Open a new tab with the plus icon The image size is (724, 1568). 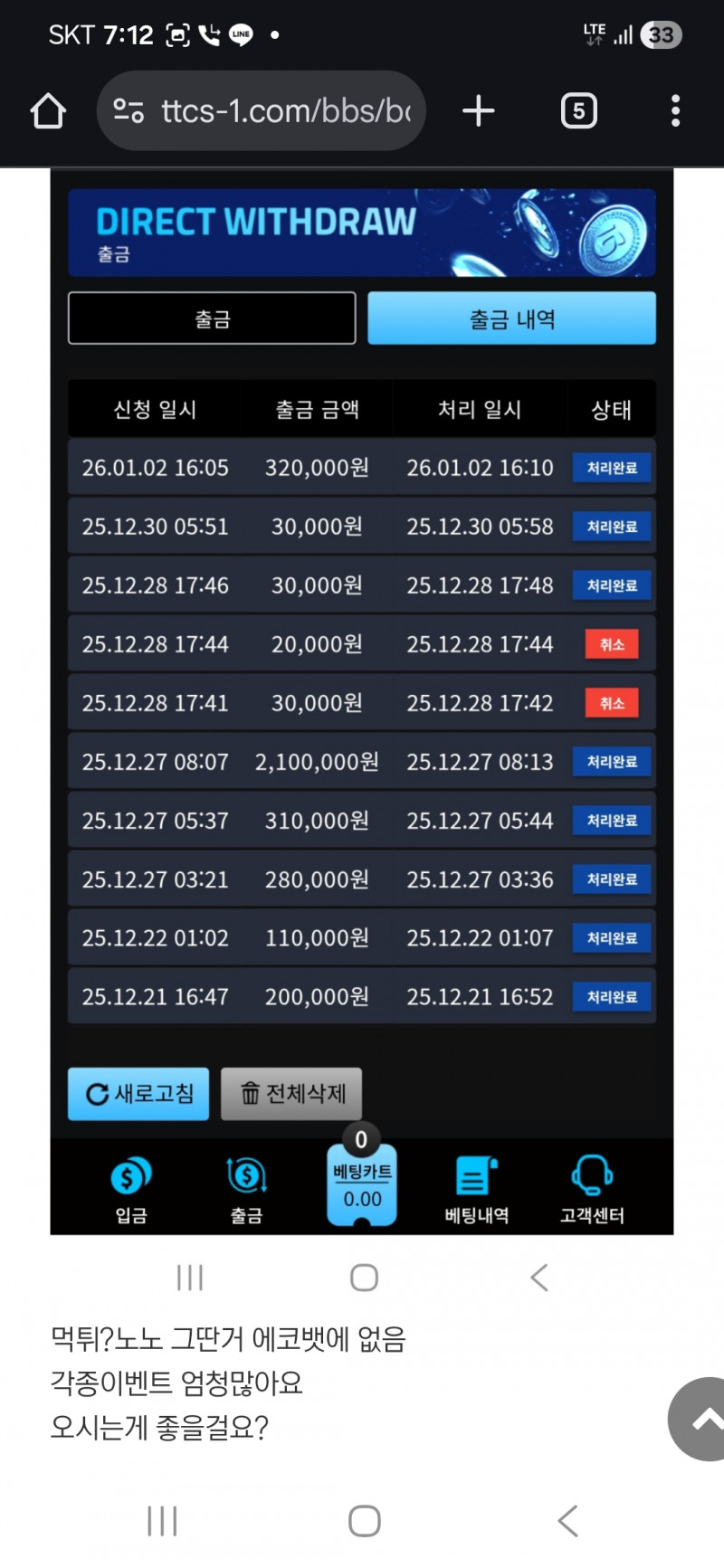point(479,110)
